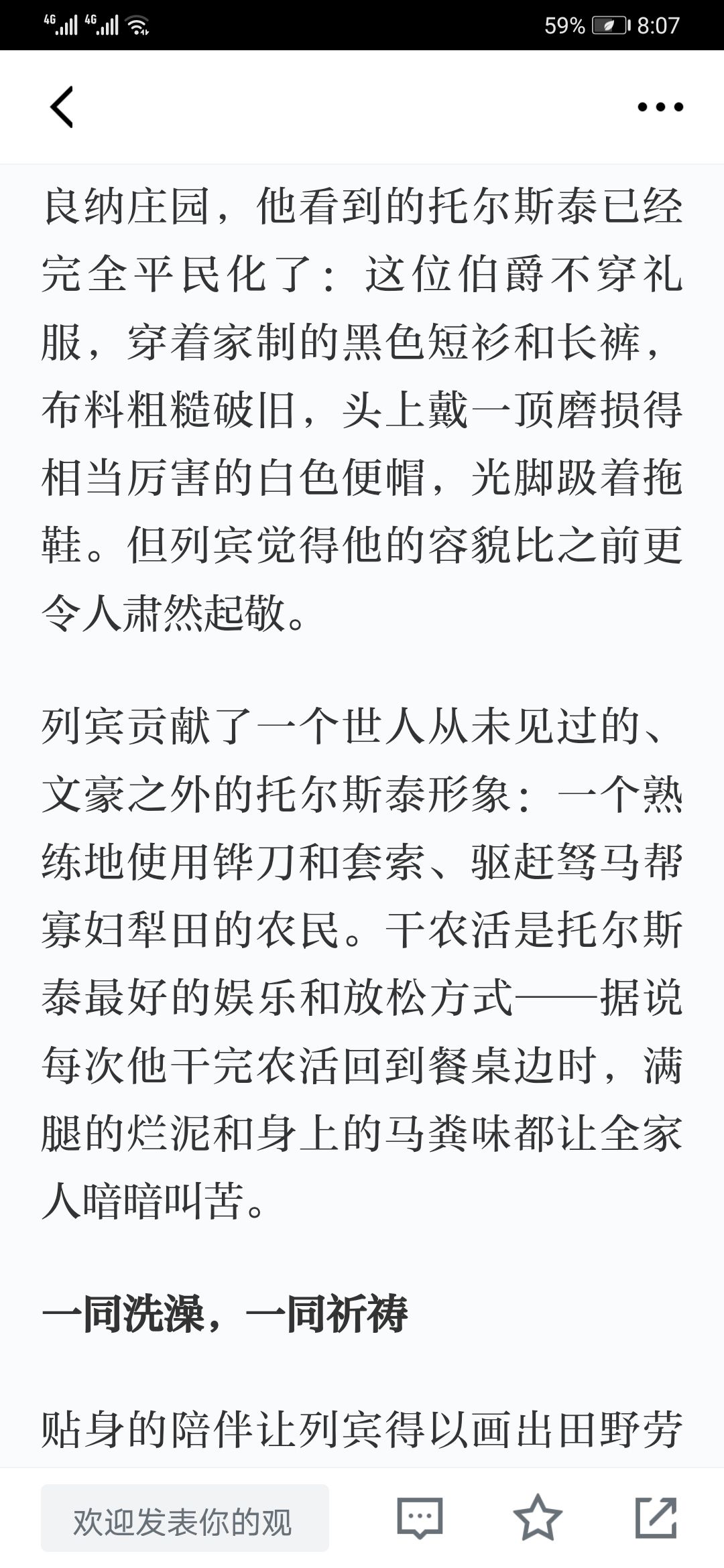Go back using the top-left arrow

[x=62, y=107]
